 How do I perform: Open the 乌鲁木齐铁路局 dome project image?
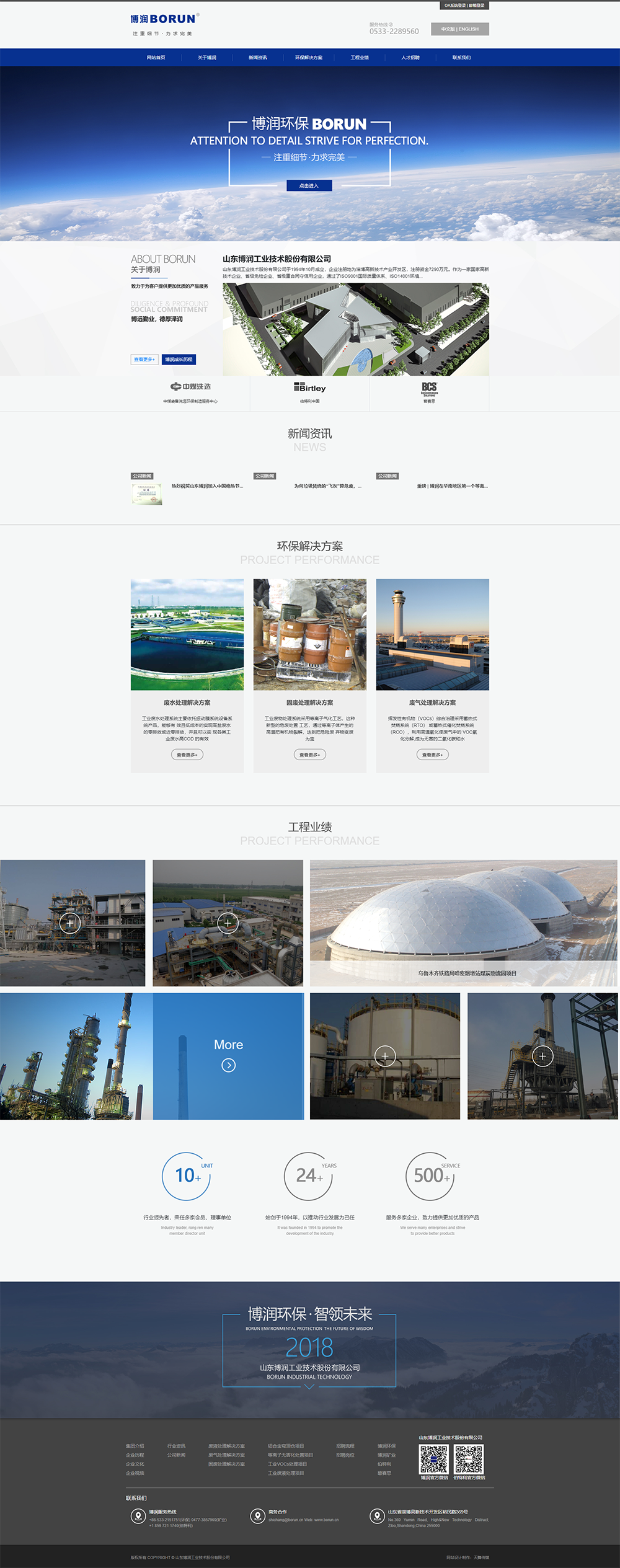point(463,922)
